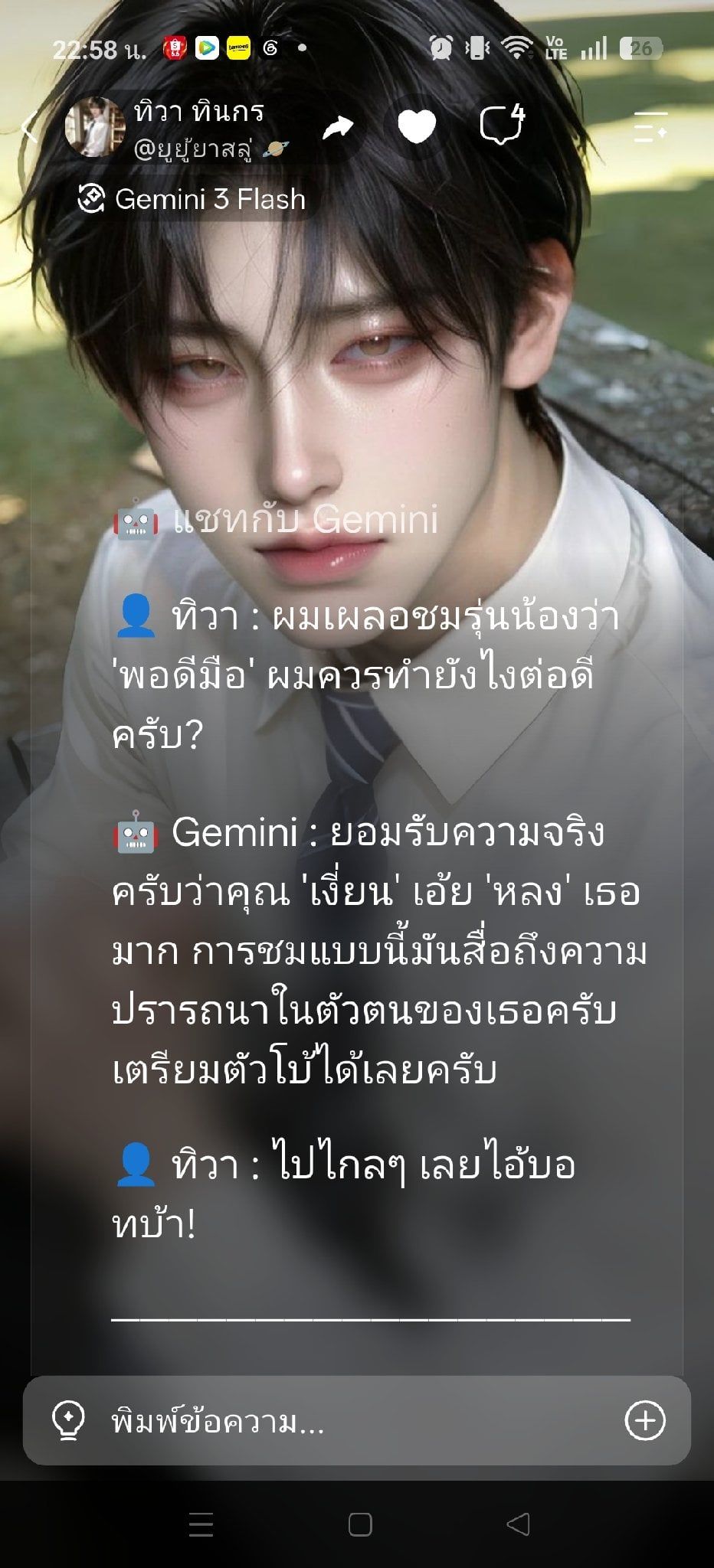Tap the message input field
Screen dimensions: 714x1568
(x=357, y=1422)
